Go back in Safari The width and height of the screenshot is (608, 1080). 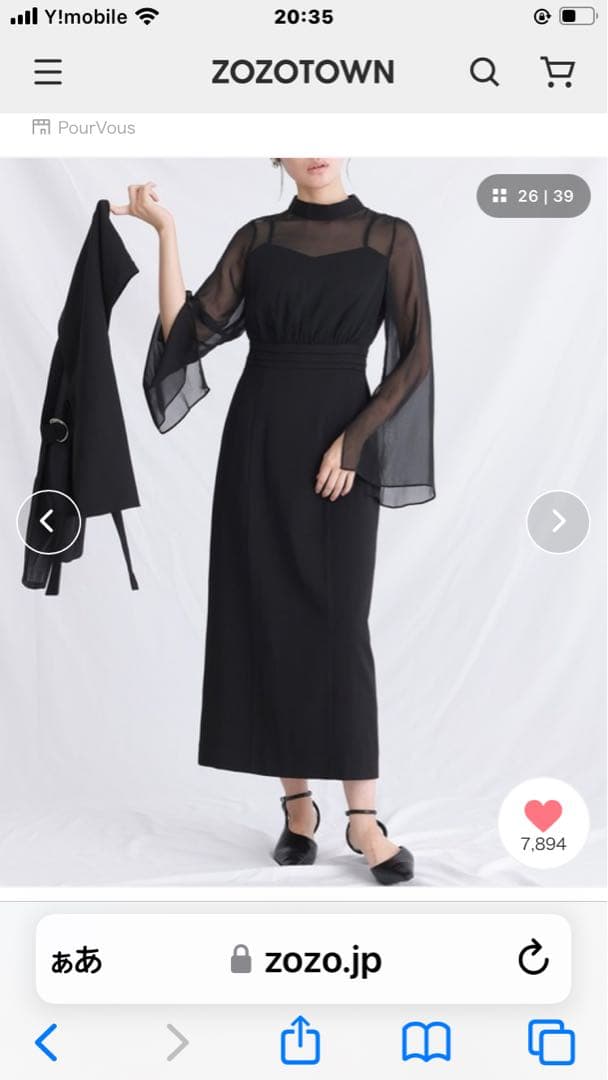(47, 1043)
